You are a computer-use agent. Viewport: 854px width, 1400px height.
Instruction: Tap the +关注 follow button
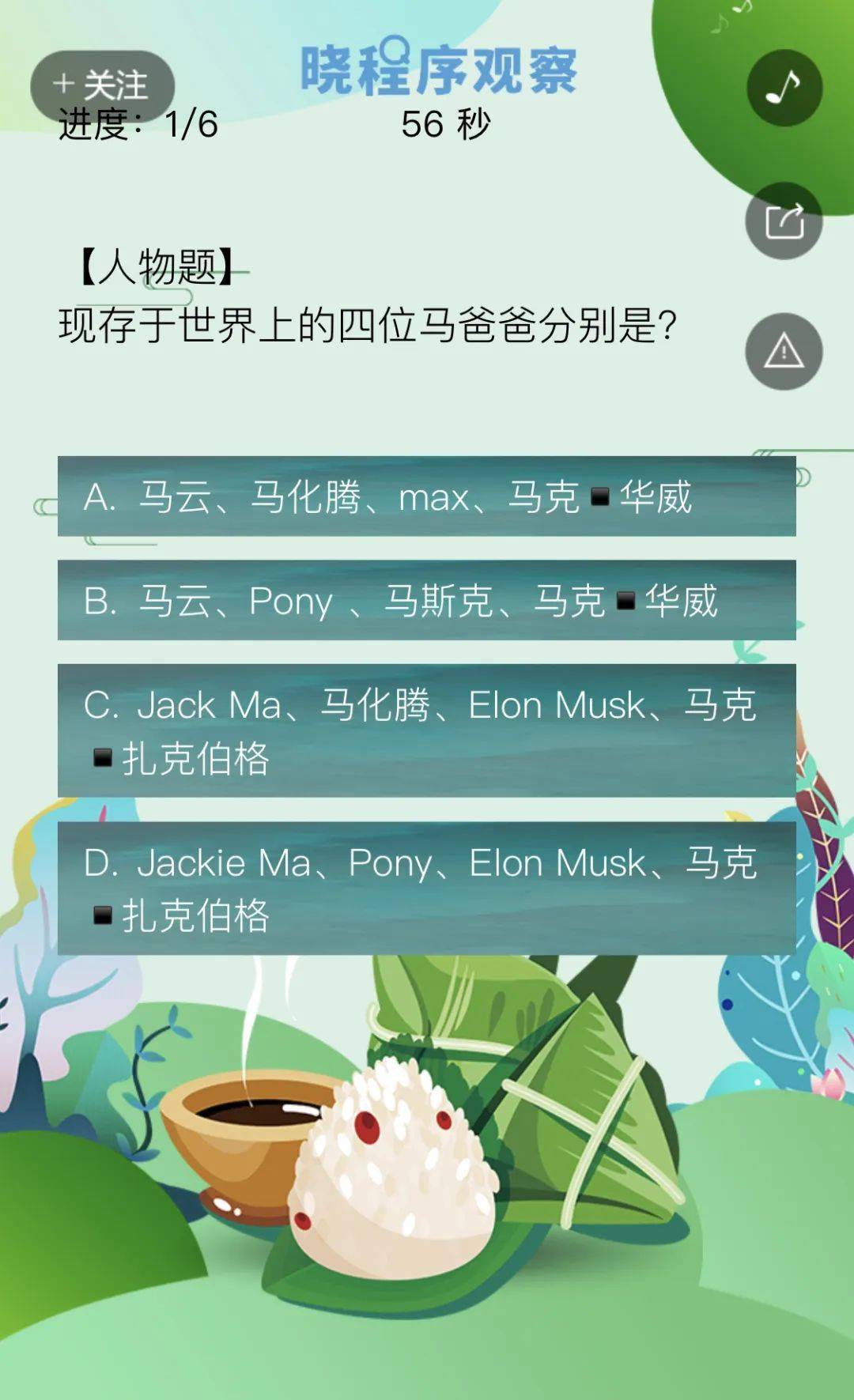point(101,85)
